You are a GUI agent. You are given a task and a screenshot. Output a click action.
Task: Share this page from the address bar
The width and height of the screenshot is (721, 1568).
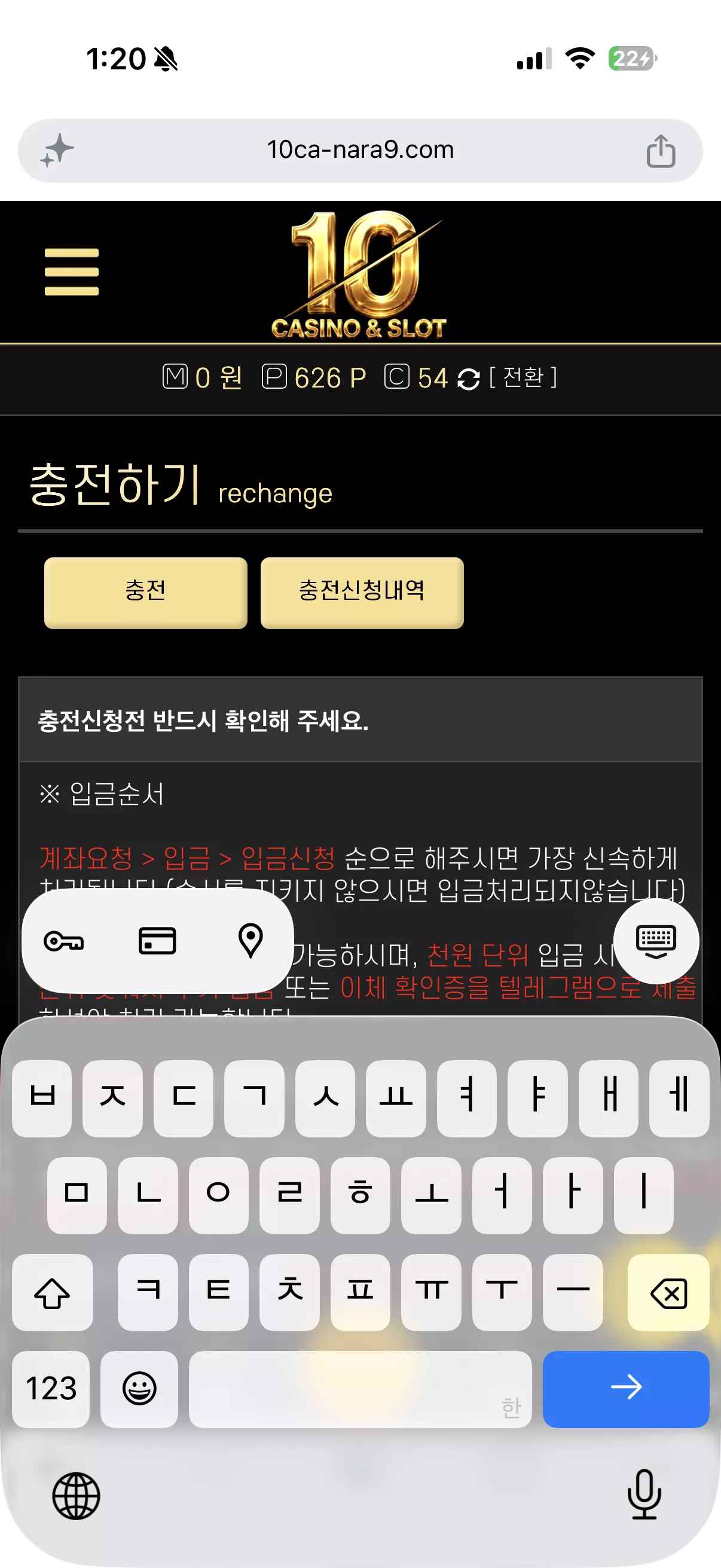point(661,151)
